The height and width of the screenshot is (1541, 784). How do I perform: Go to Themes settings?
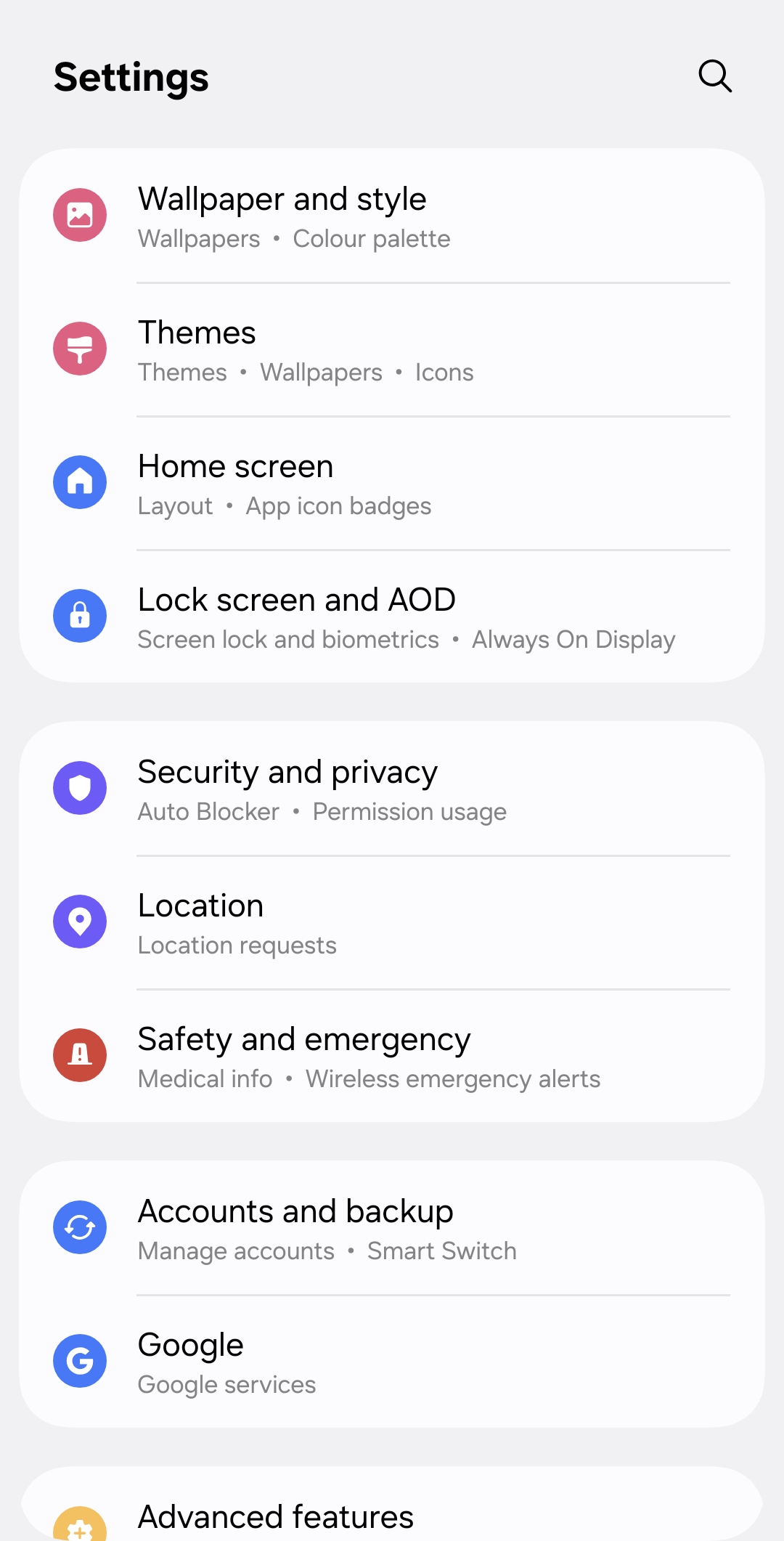[392, 349]
